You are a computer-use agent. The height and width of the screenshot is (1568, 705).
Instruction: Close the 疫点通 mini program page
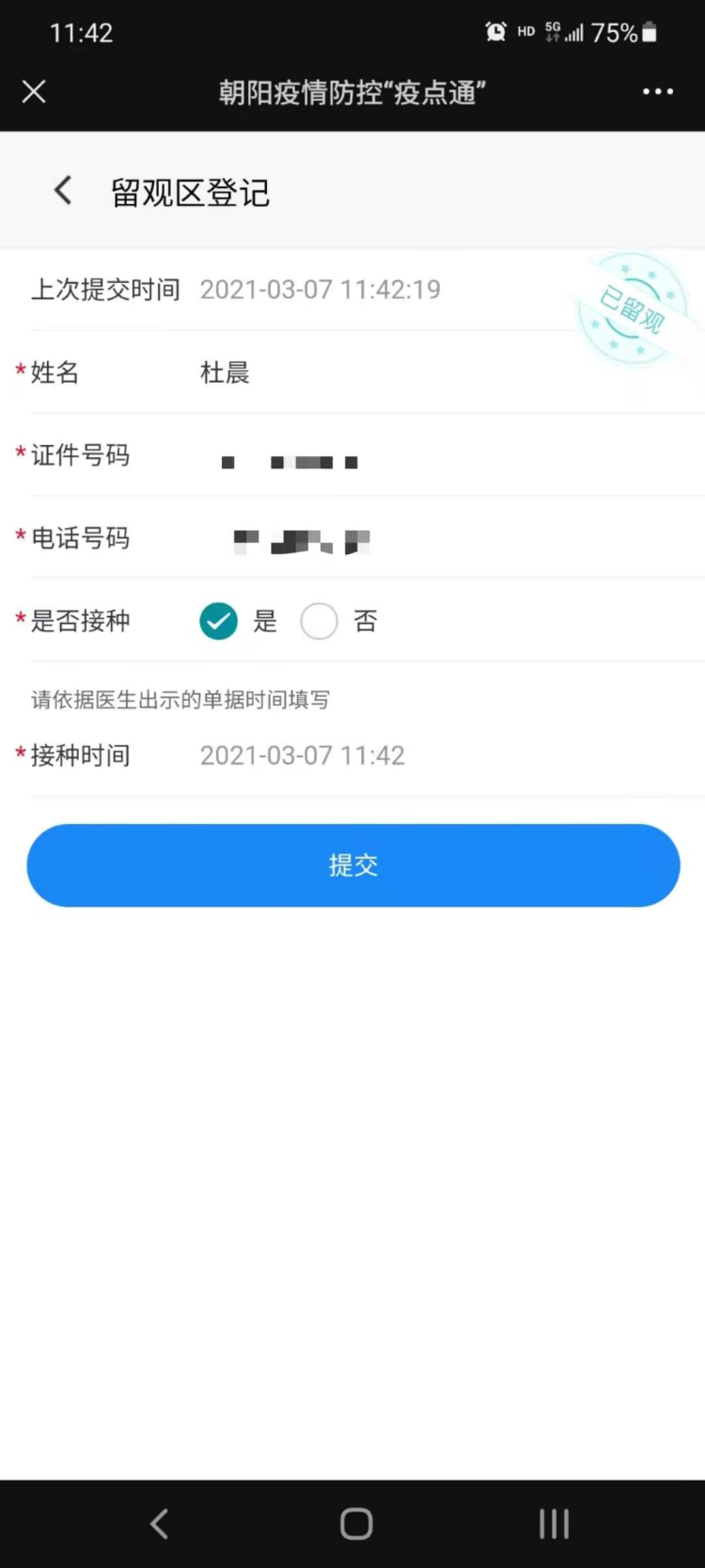(34, 91)
